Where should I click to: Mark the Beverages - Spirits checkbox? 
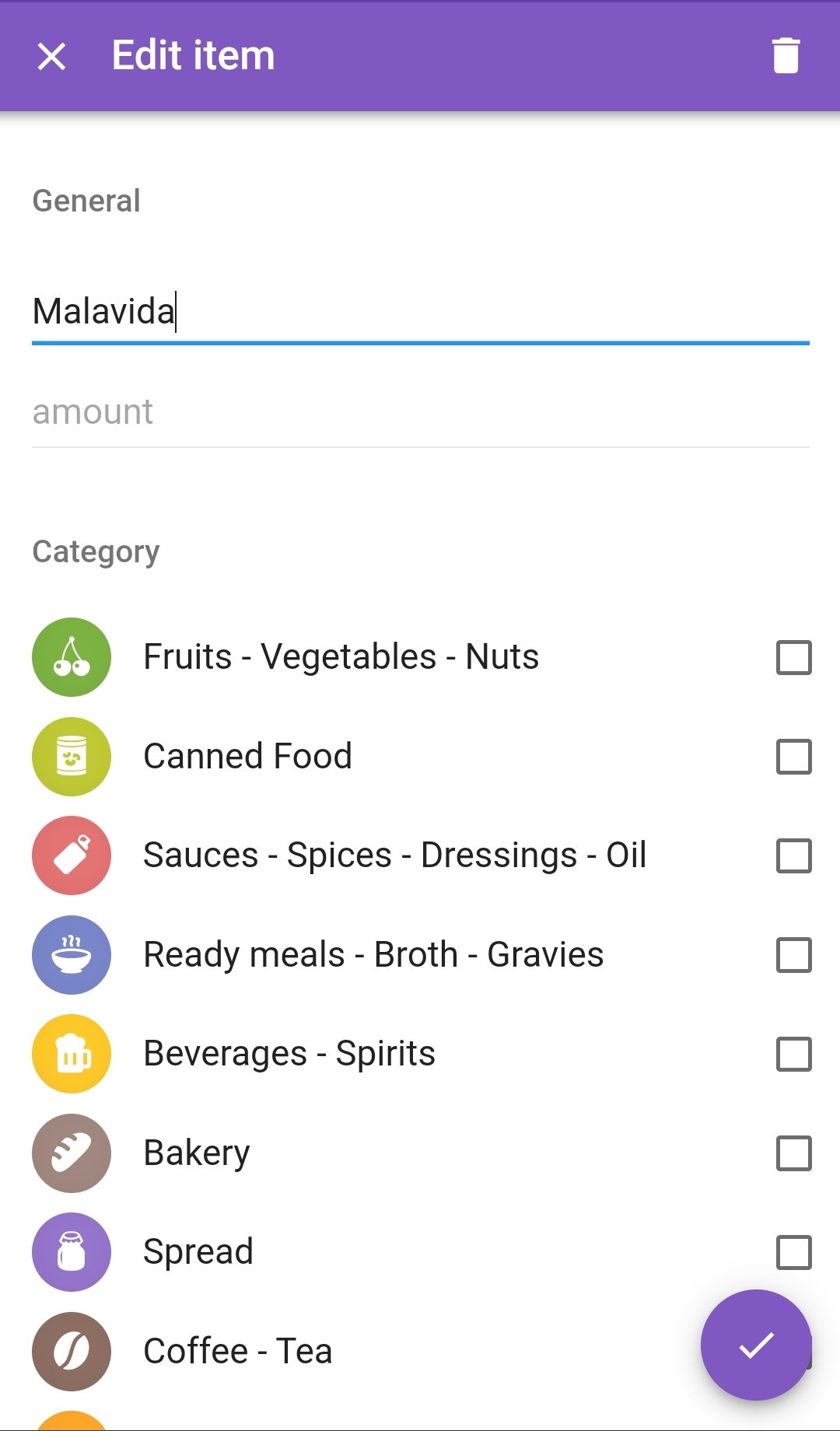click(793, 1054)
